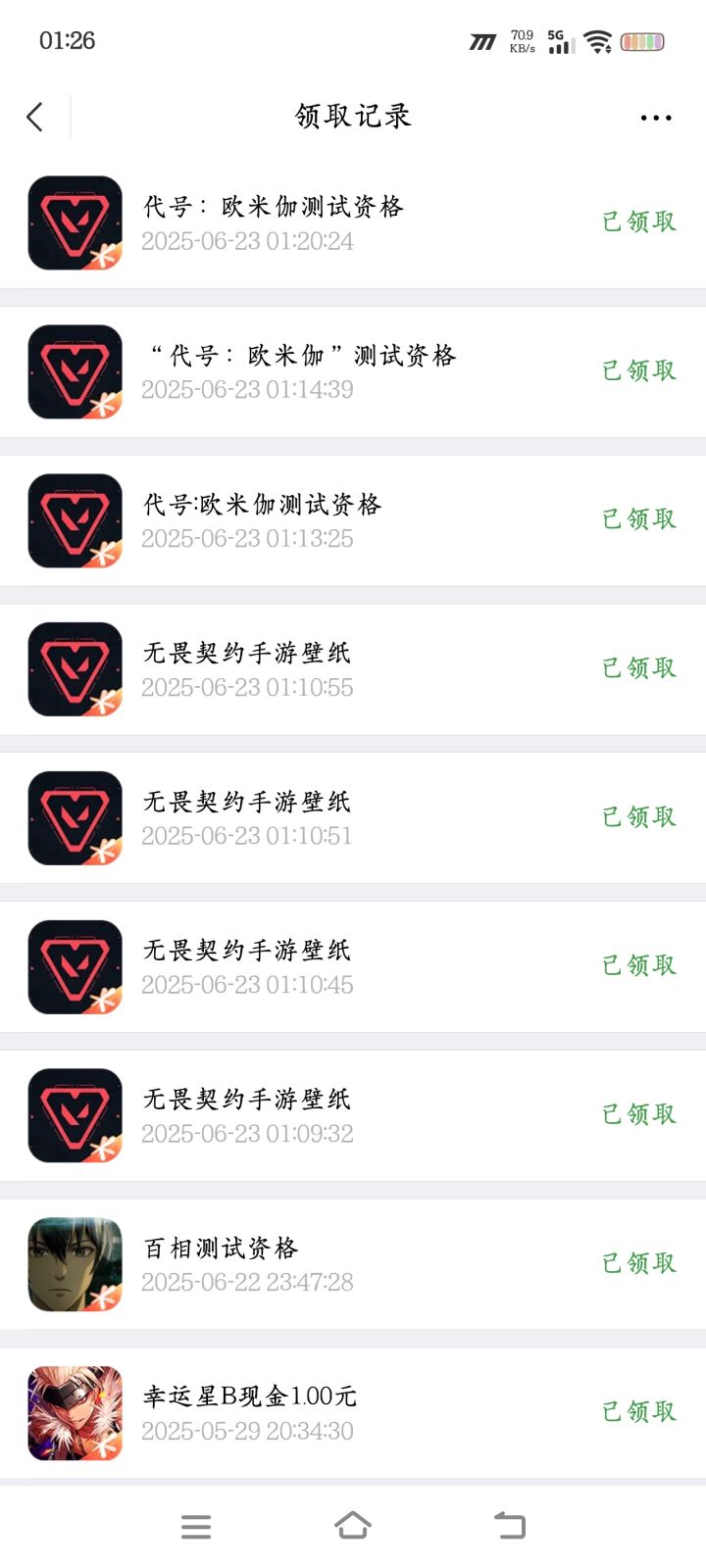Viewport: 706px width, 1568px height.
Task: Open the 幸运星B现金1.00元 record
Action: click(x=353, y=1414)
